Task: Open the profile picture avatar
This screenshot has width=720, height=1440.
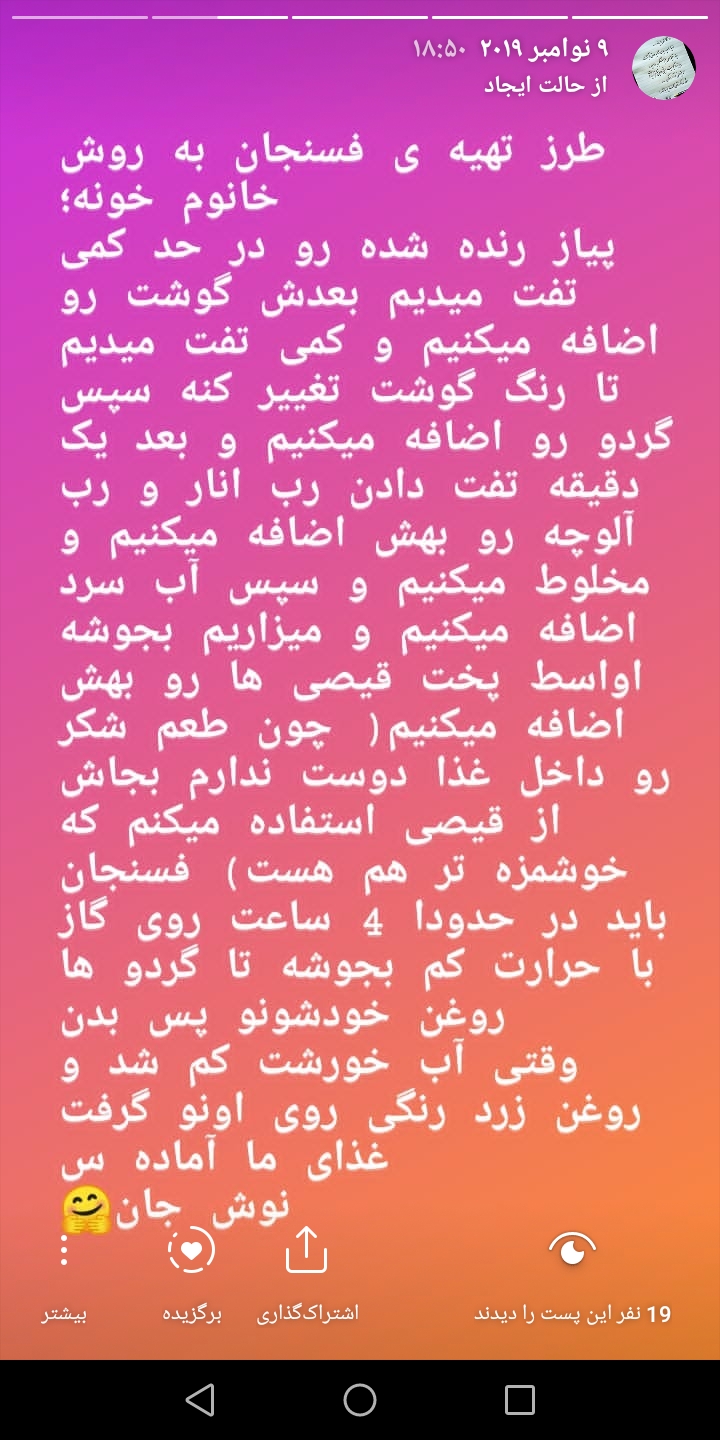Action: click(664, 68)
